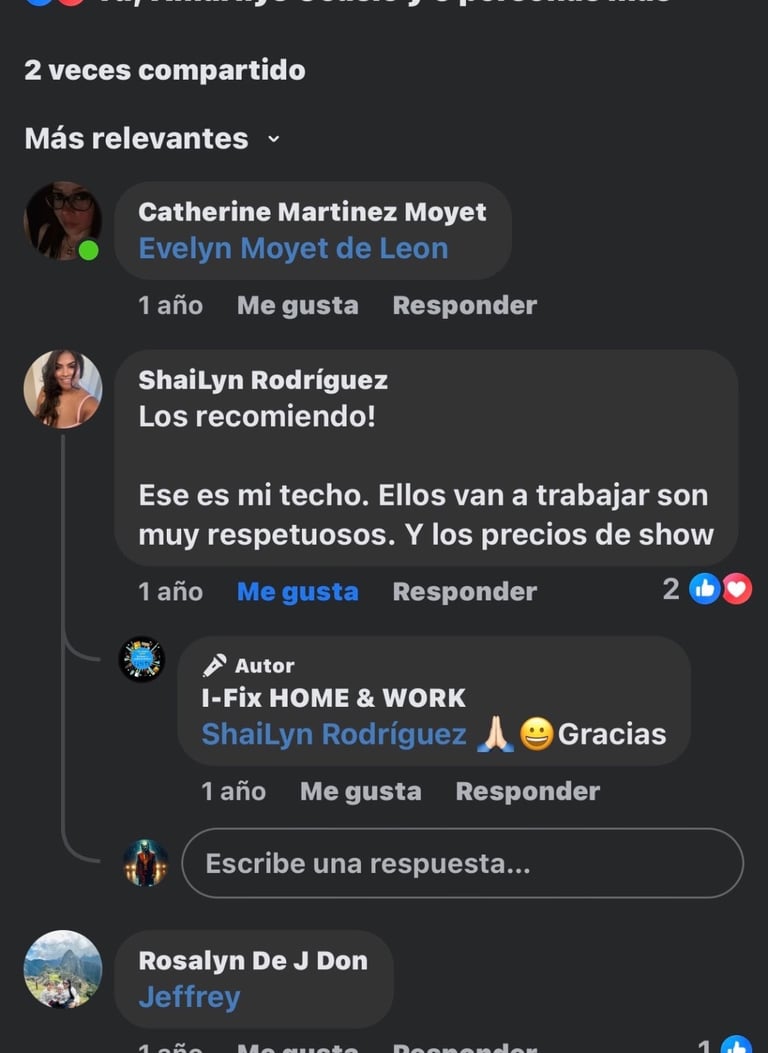Open ShaiLyn Rodríguez mention in author reply
This screenshot has width=768, height=1053.
click(334, 734)
